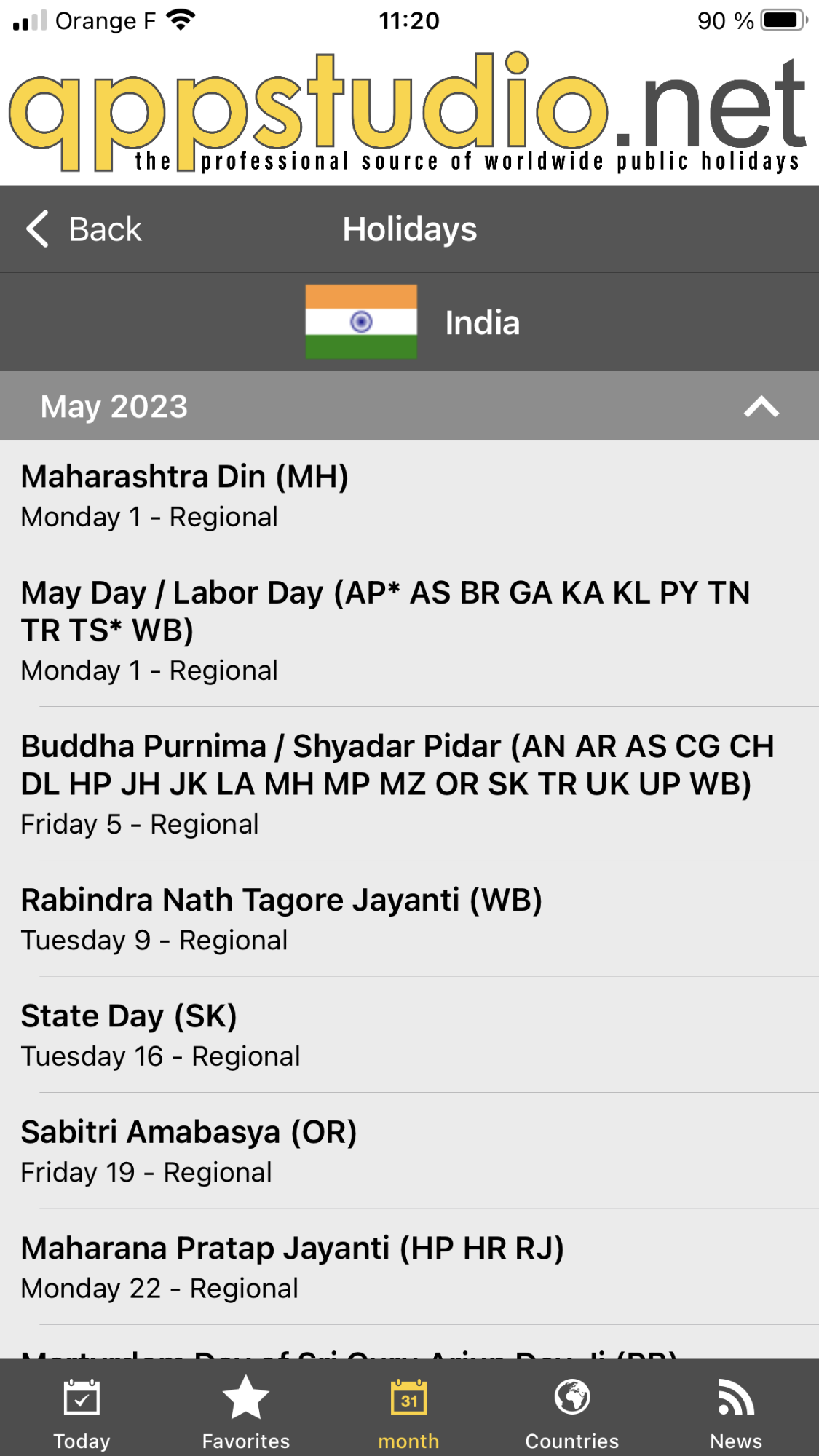
Task: Open State Day (SK) holiday
Action: tap(409, 1034)
